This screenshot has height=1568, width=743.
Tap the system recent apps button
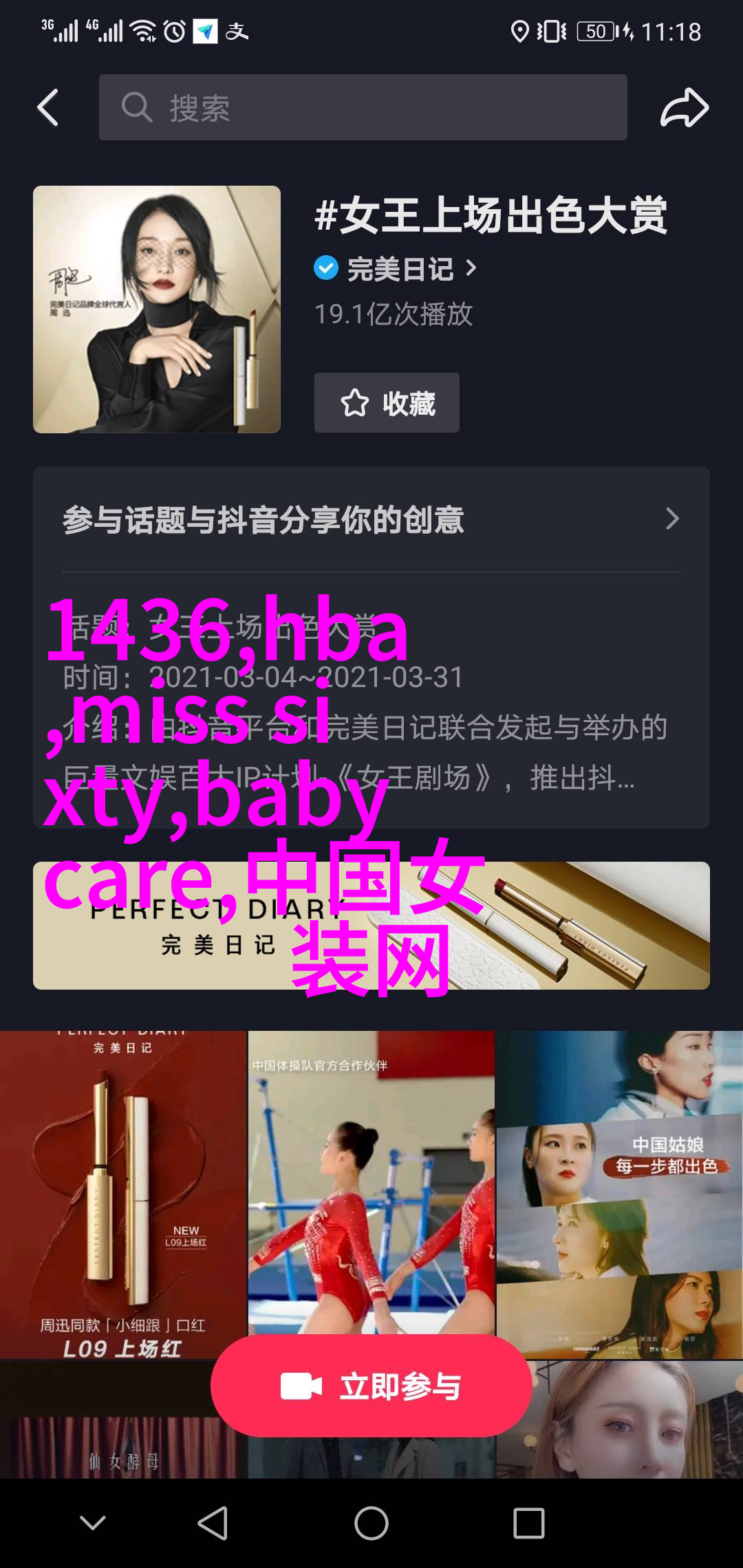tap(528, 1523)
